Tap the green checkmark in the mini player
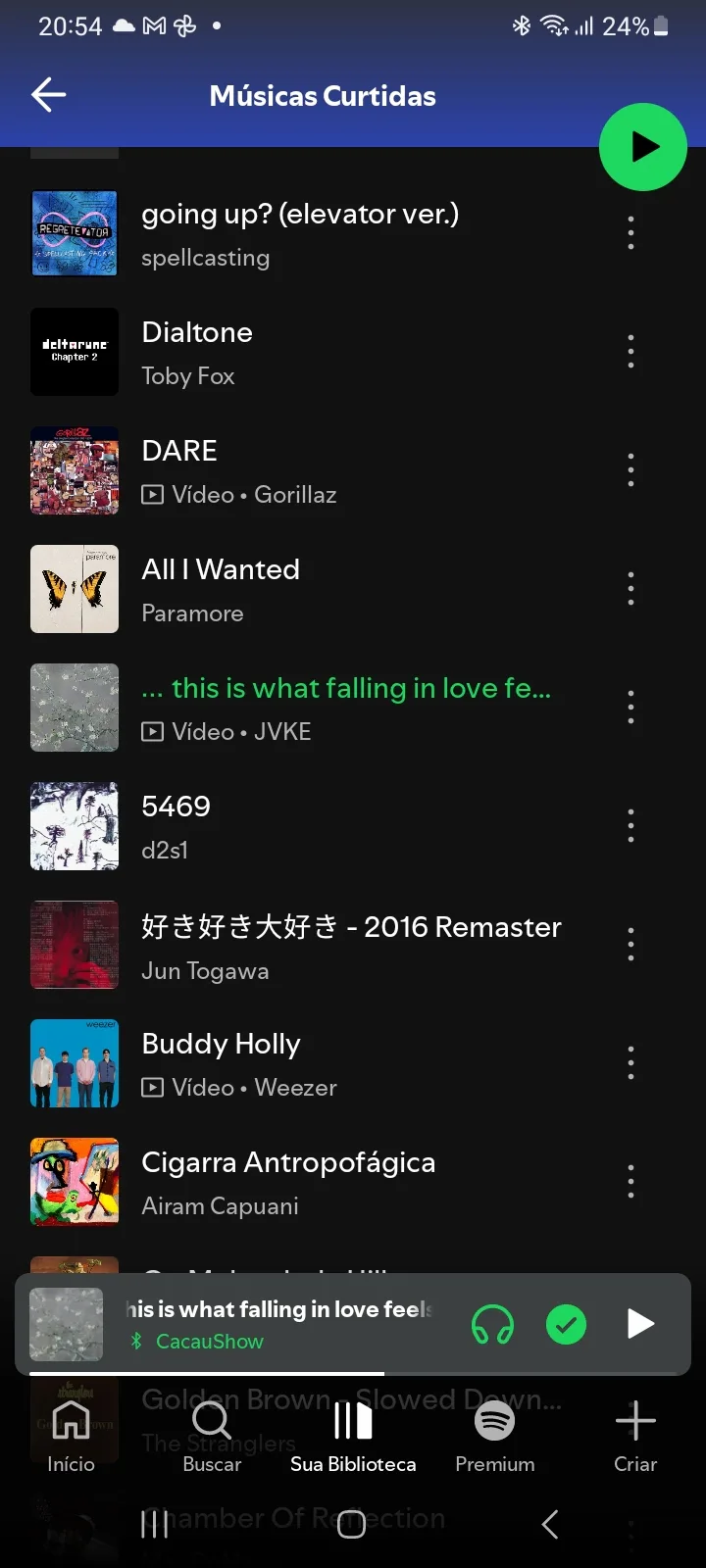 566,1325
